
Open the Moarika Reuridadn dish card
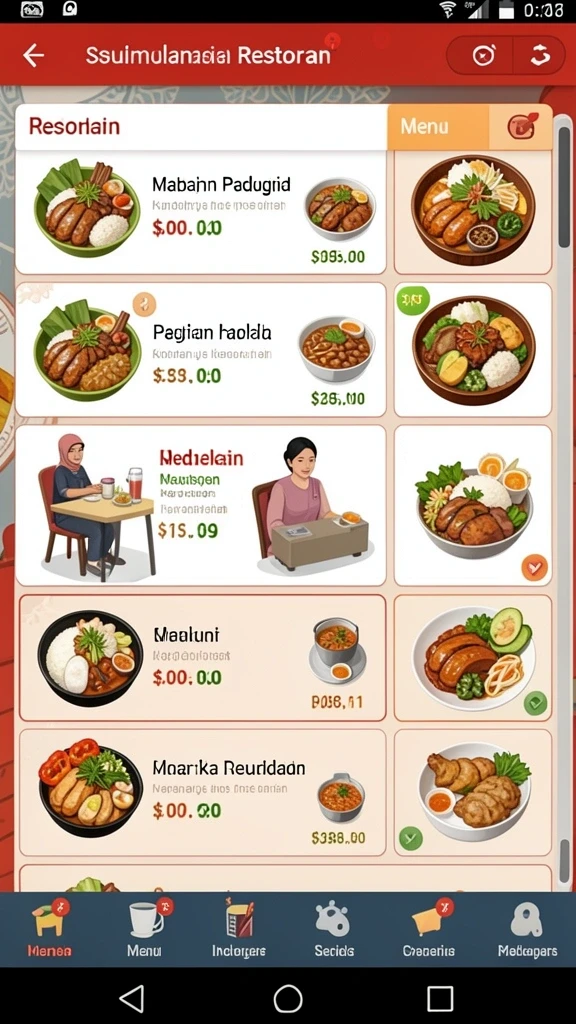pos(202,793)
